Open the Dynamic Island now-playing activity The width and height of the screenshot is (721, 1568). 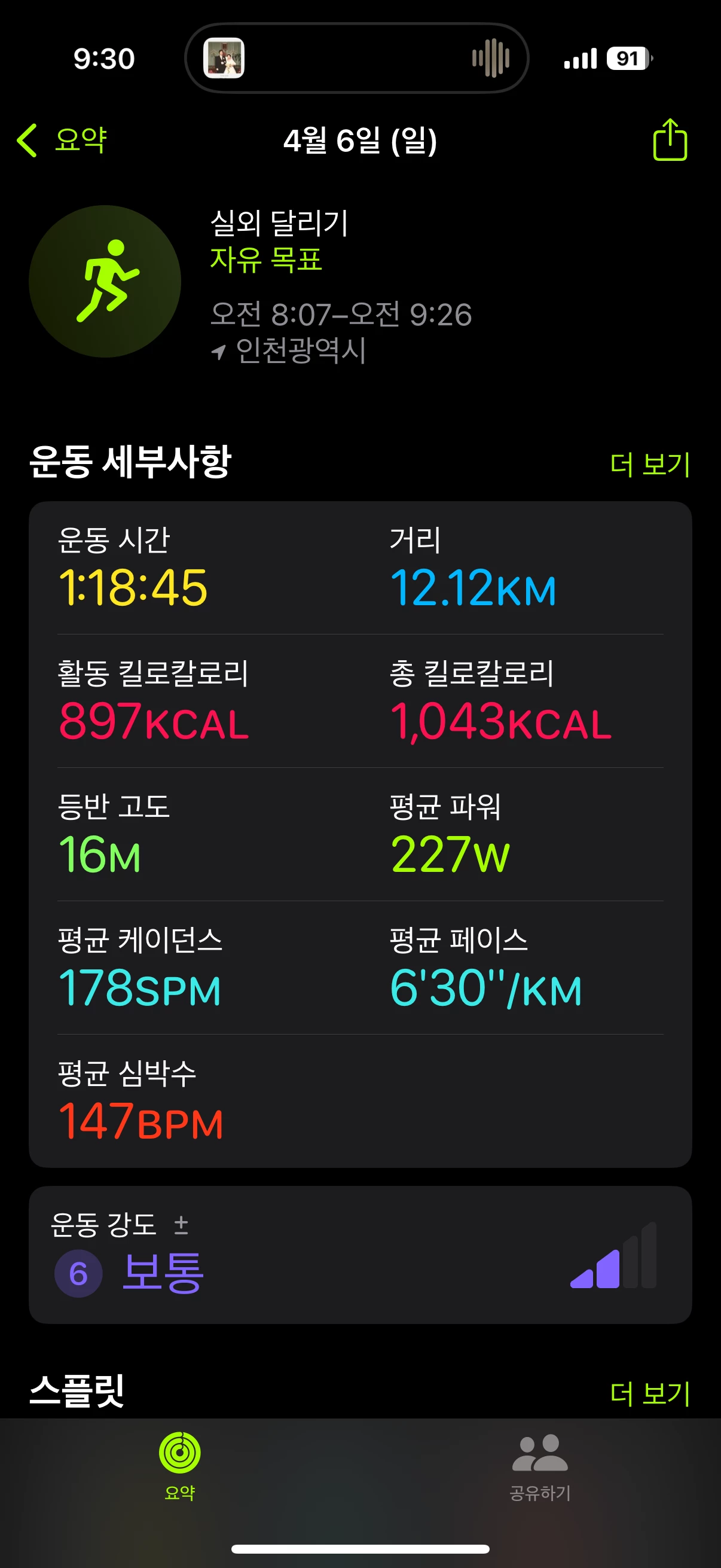click(x=356, y=59)
